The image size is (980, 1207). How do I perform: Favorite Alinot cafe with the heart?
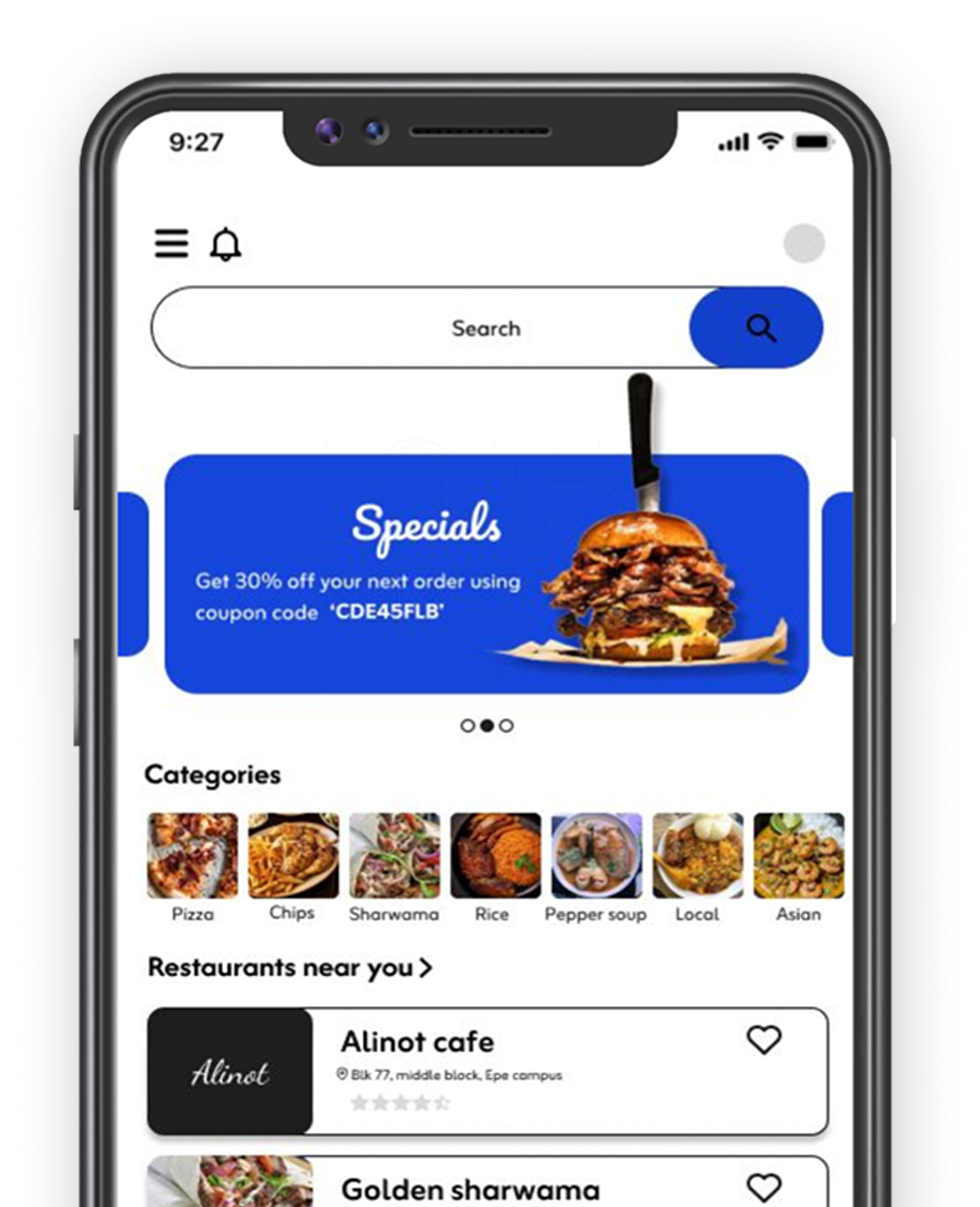click(763, 1040)
